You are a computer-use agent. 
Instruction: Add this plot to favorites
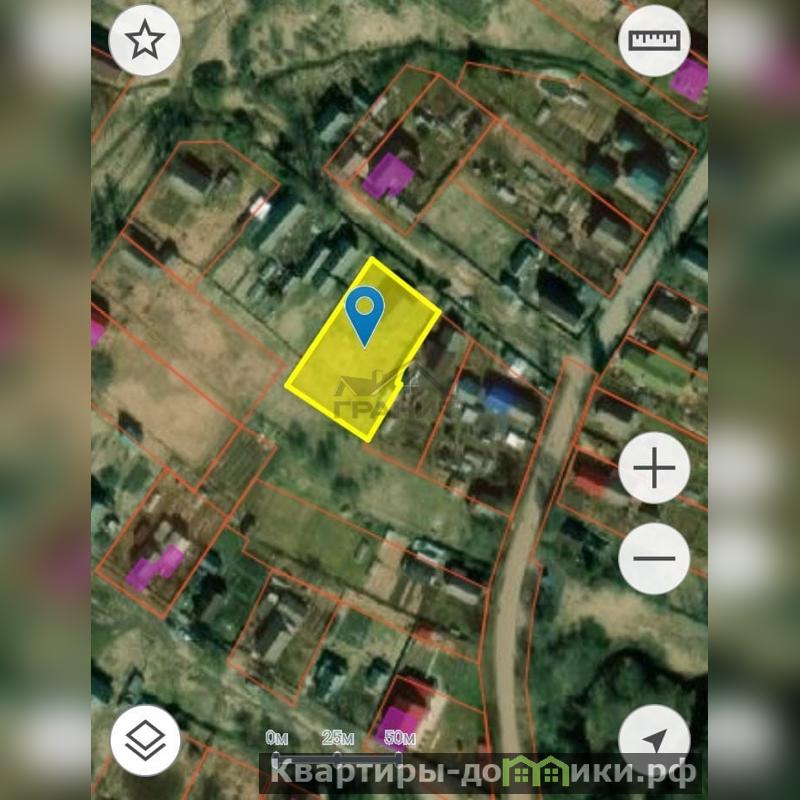145,41
